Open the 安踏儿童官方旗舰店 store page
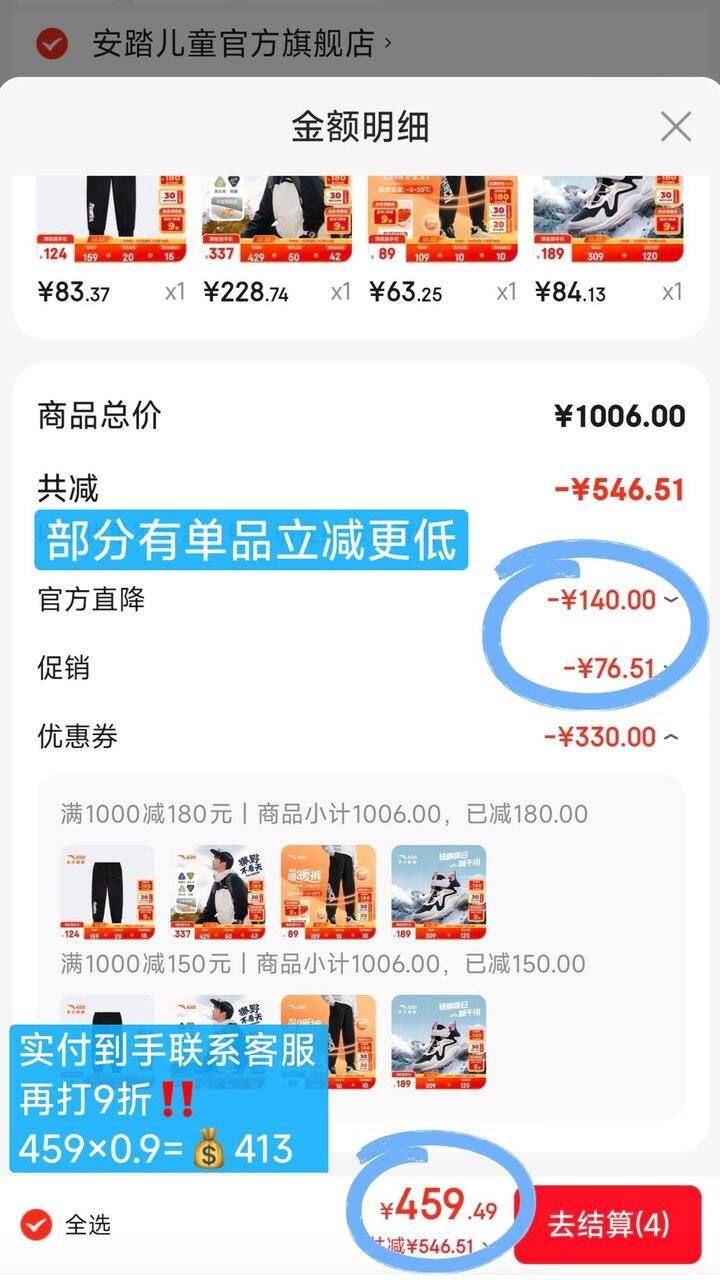This screenshot has height=1280, width=720. pos(240,44)
